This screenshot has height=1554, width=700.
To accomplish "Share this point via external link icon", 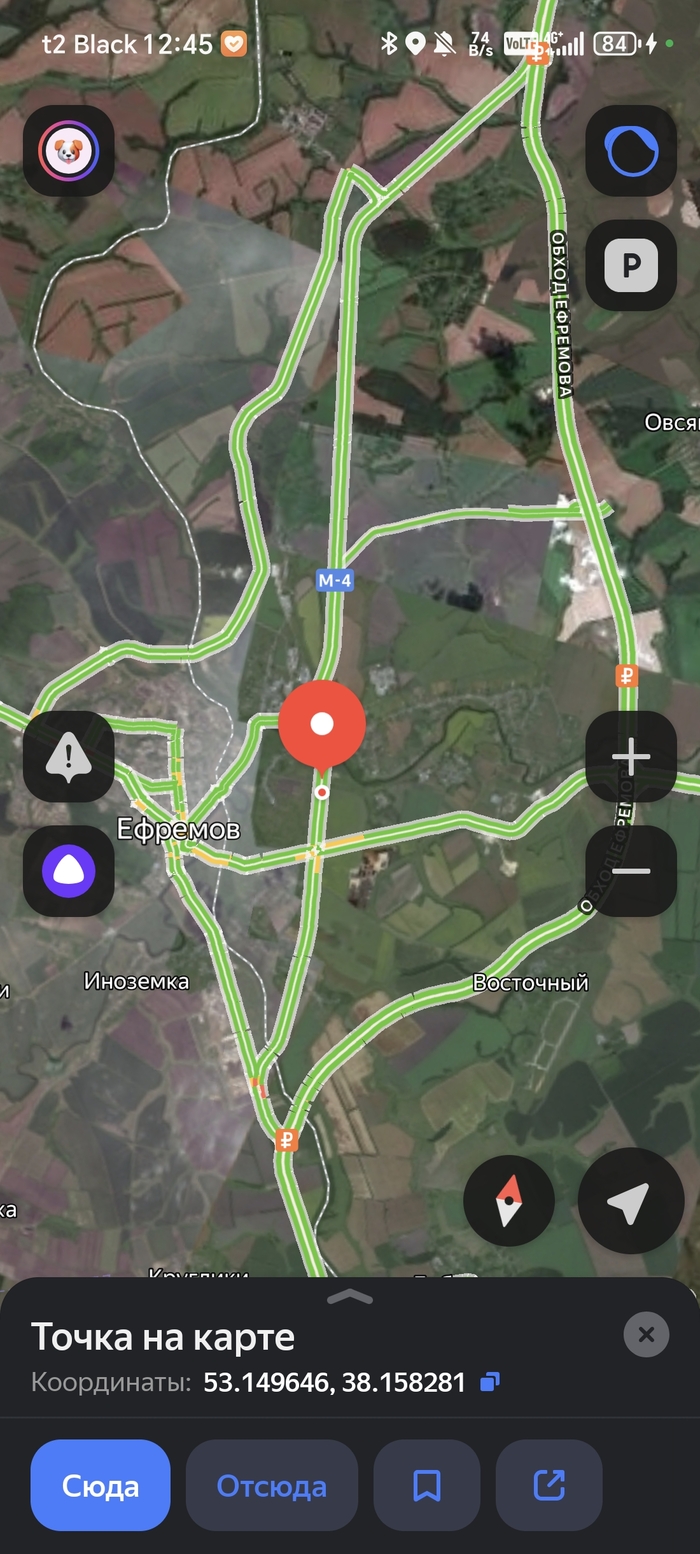I will click(549, 1486).
